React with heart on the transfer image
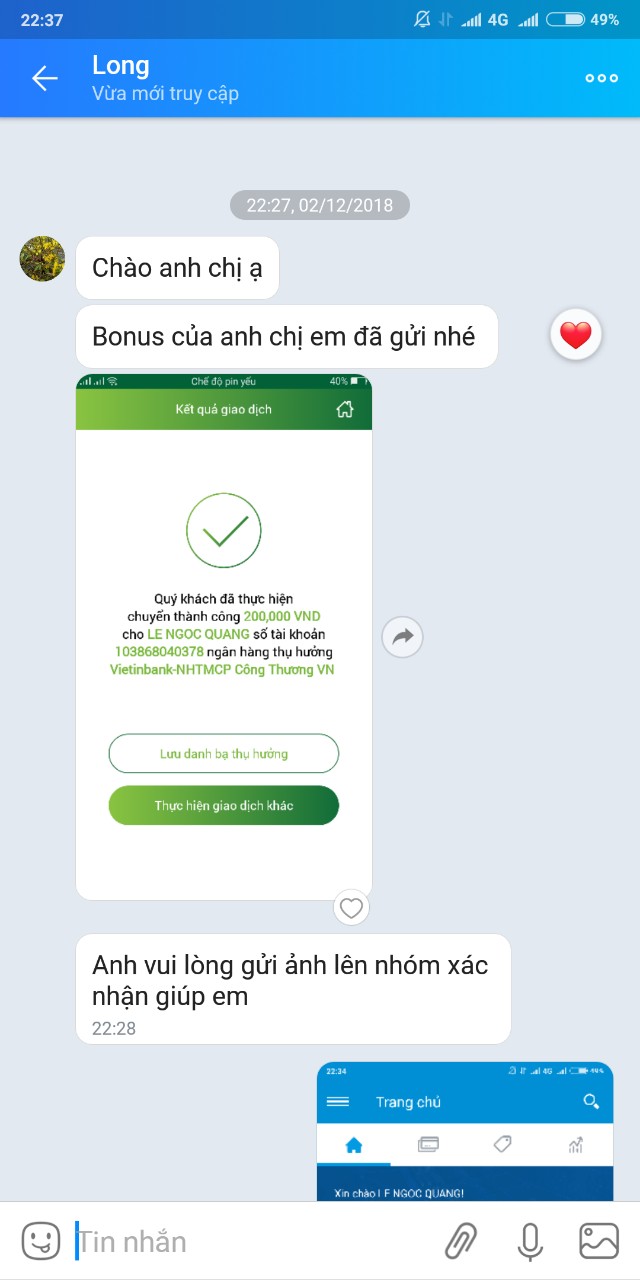The height and width of the screenshot is (1280, 640). (x=351, y=907)
